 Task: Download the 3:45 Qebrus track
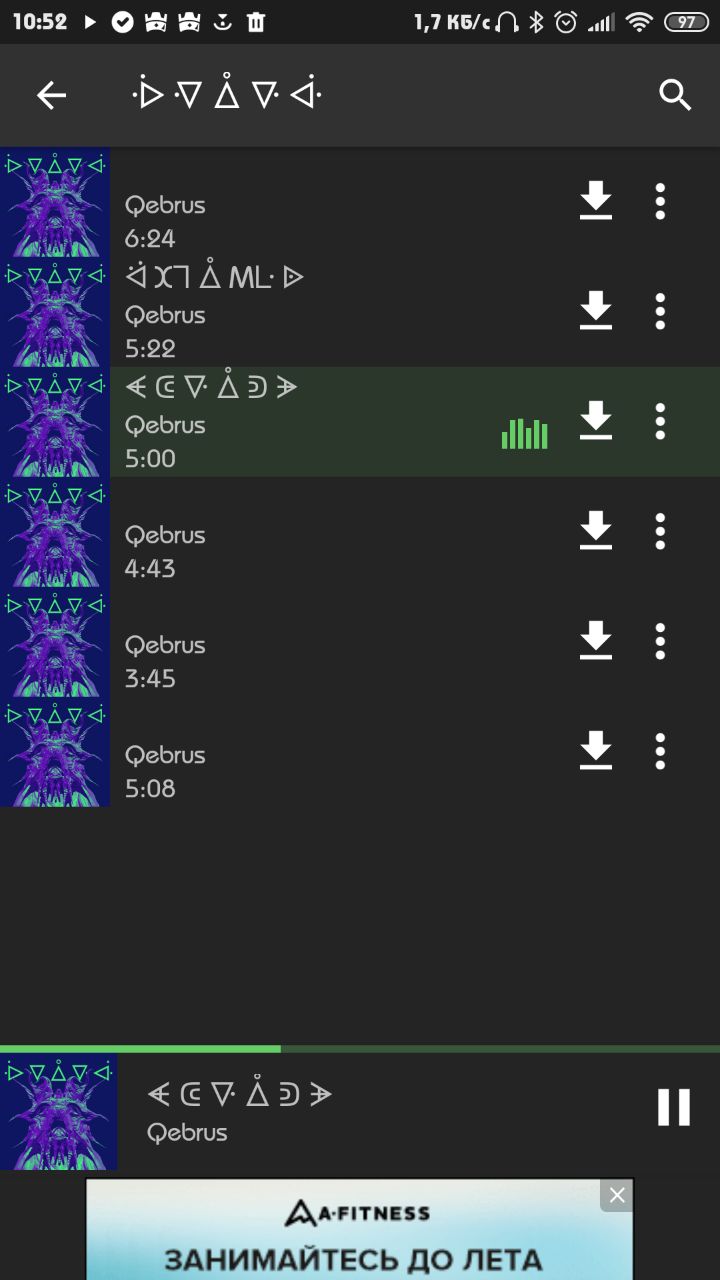[x=596, y=641]
